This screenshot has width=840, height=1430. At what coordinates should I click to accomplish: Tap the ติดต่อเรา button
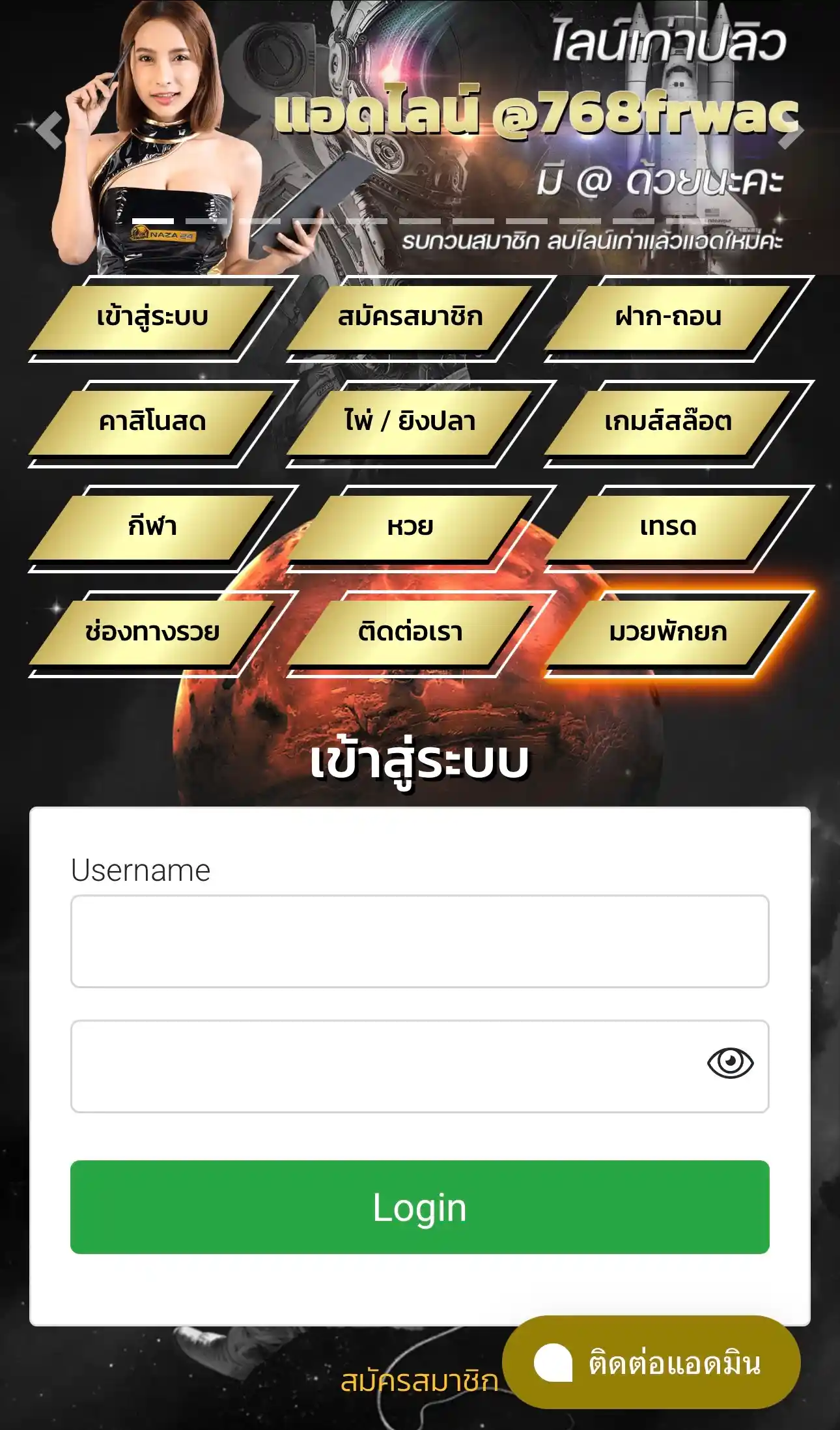click(x=410, y=632)
